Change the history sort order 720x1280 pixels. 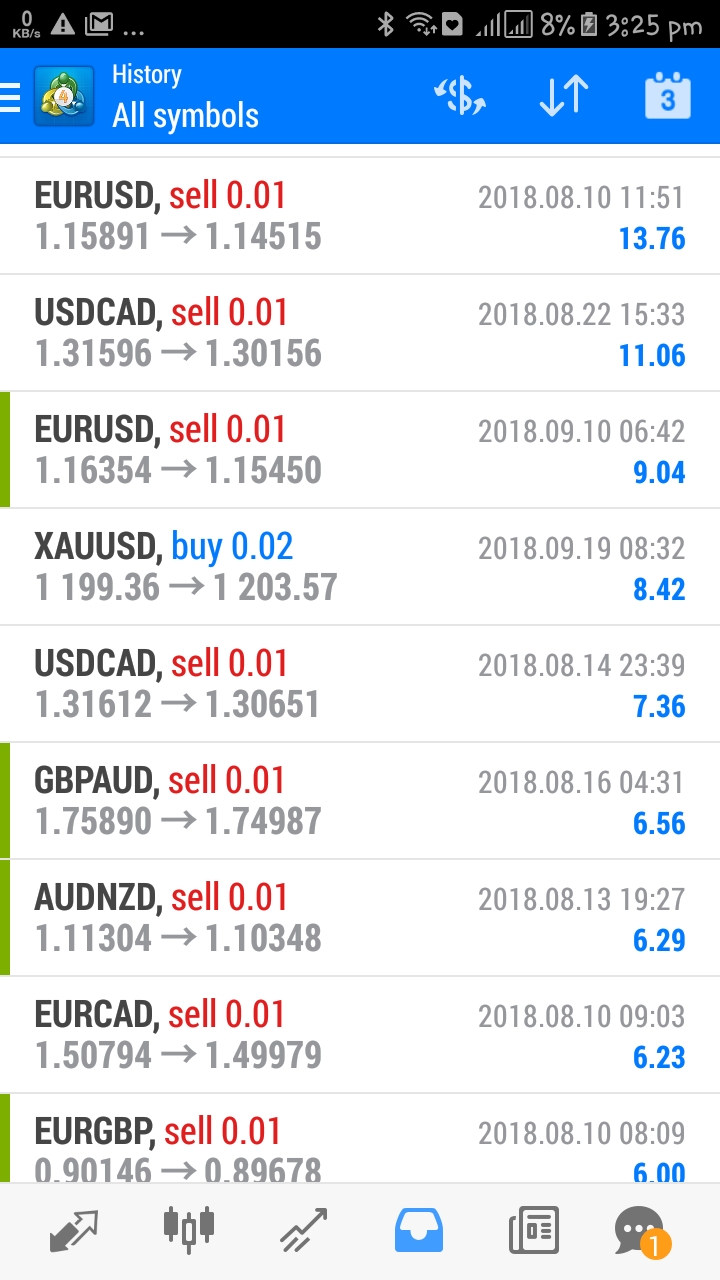564,97
